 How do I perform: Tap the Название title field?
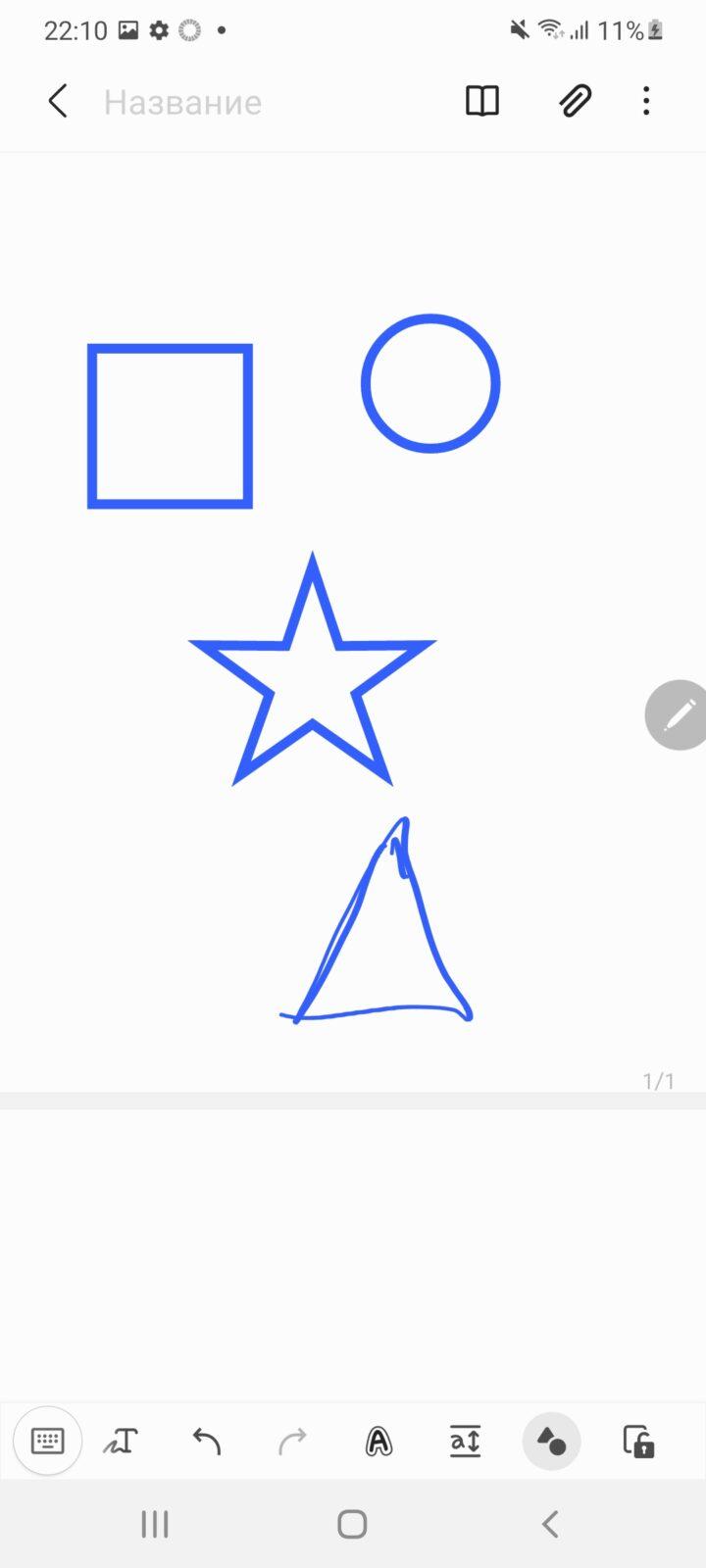tap(183, 102)
